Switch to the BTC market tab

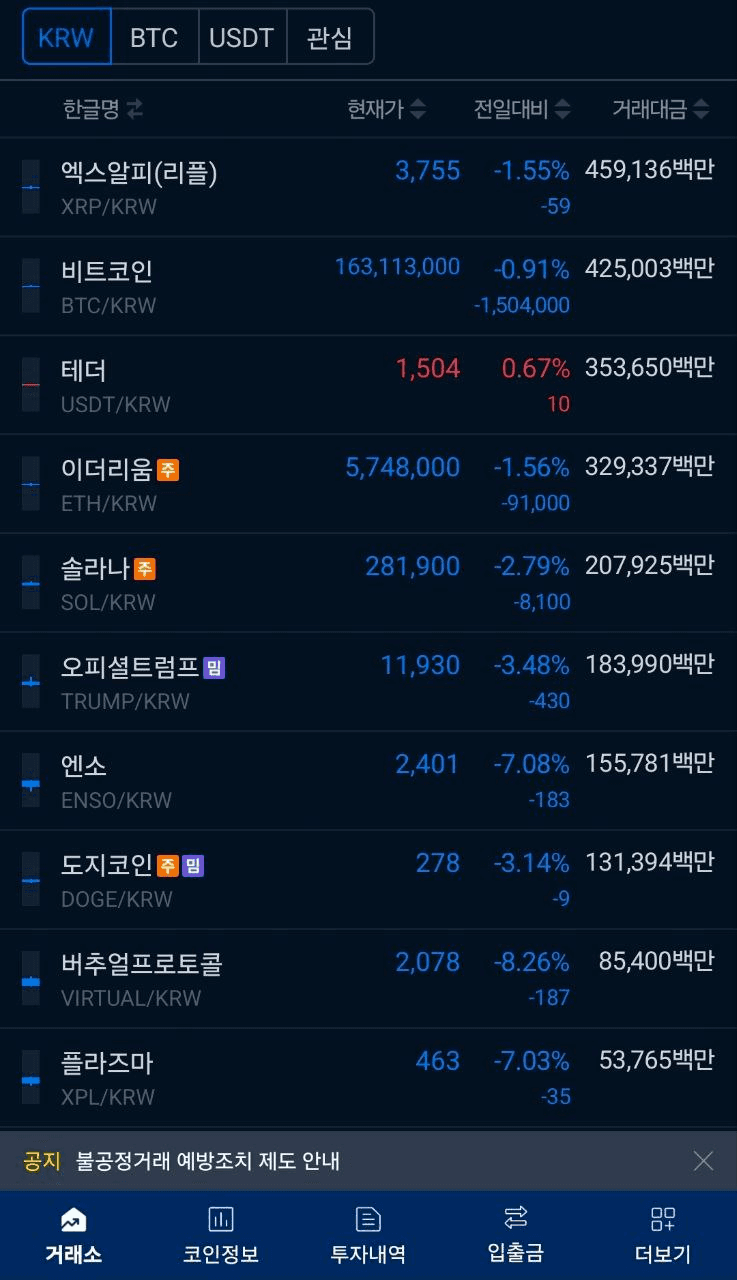(154, 37)
